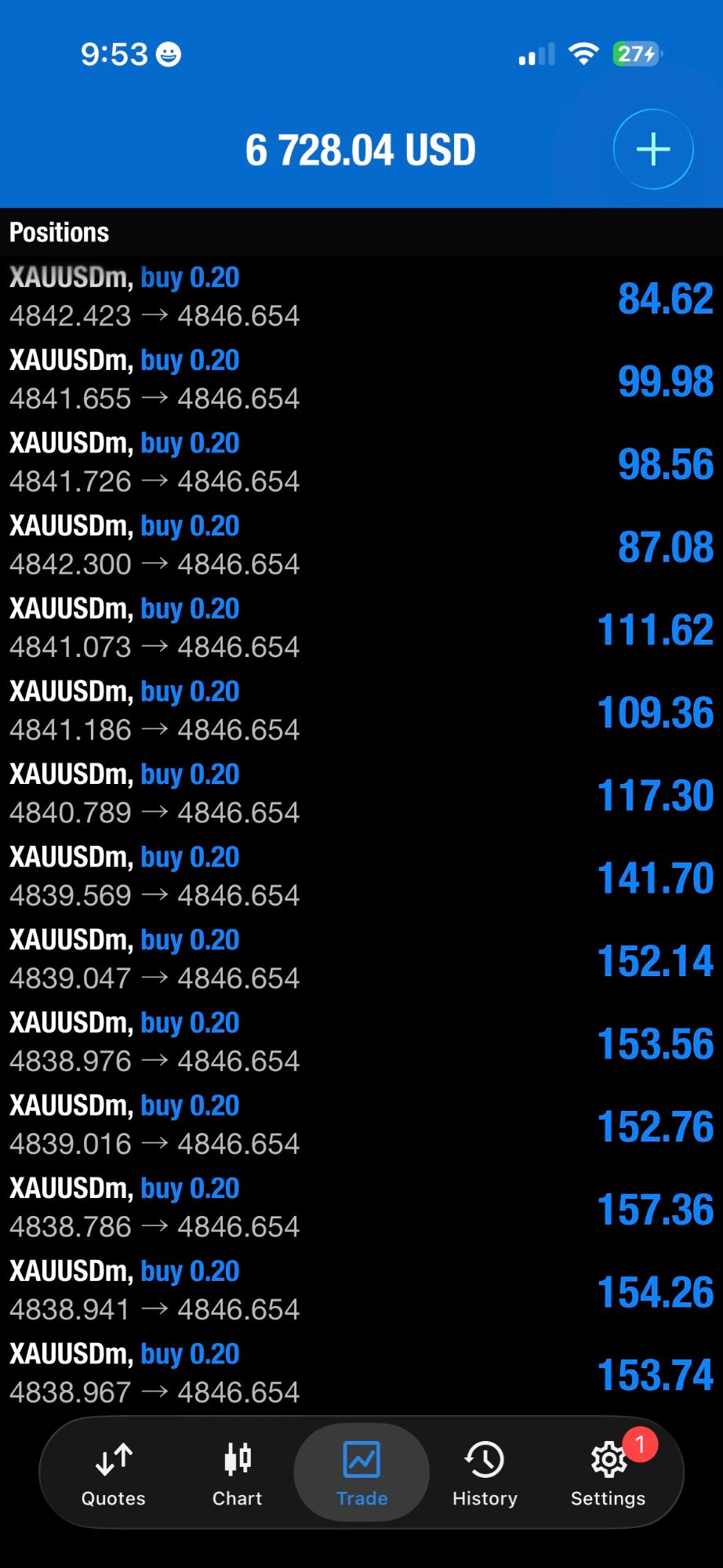Image resolution: width=723 pixels, height=1568 pixels.
Task: Tap the position profit value 152.14
Action: tap(656, 961)
